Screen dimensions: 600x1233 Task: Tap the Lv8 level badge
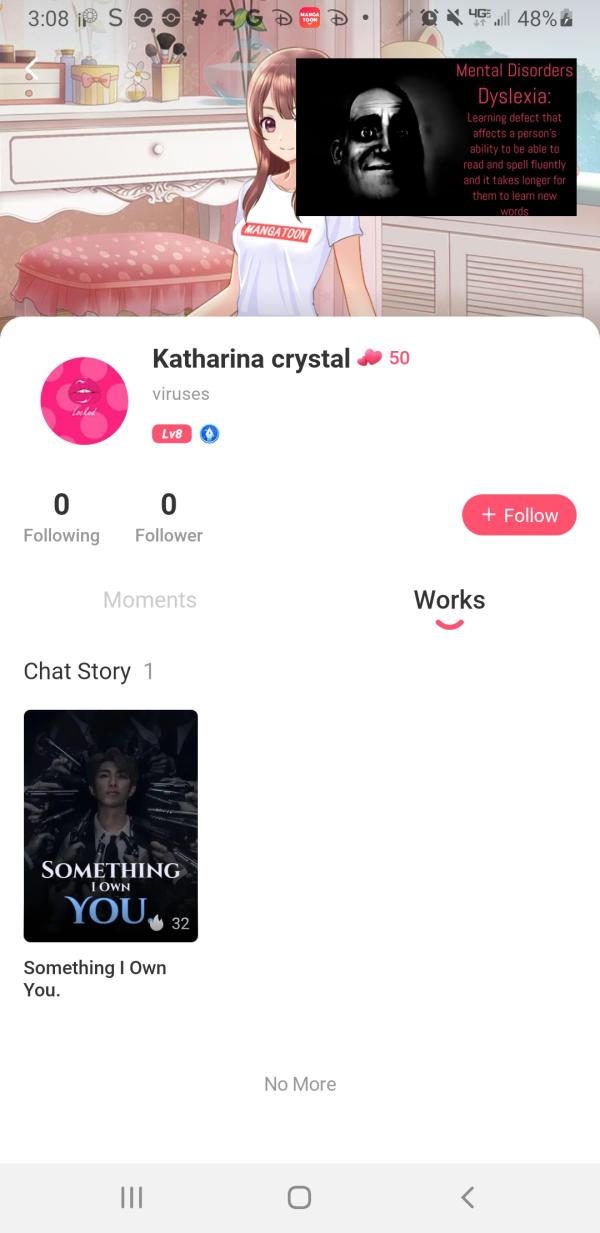(171, 434)
